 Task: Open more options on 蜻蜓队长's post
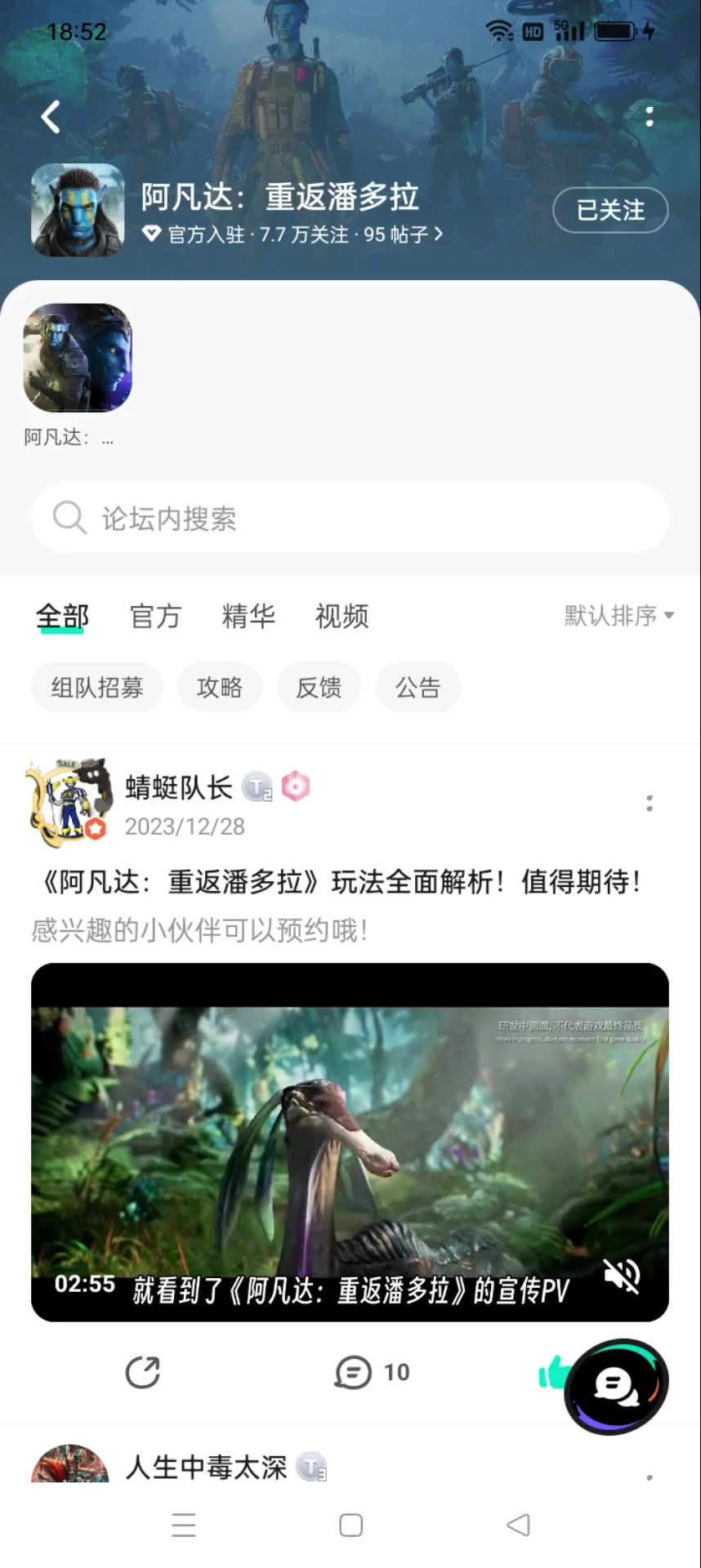(x=650, y=804)
